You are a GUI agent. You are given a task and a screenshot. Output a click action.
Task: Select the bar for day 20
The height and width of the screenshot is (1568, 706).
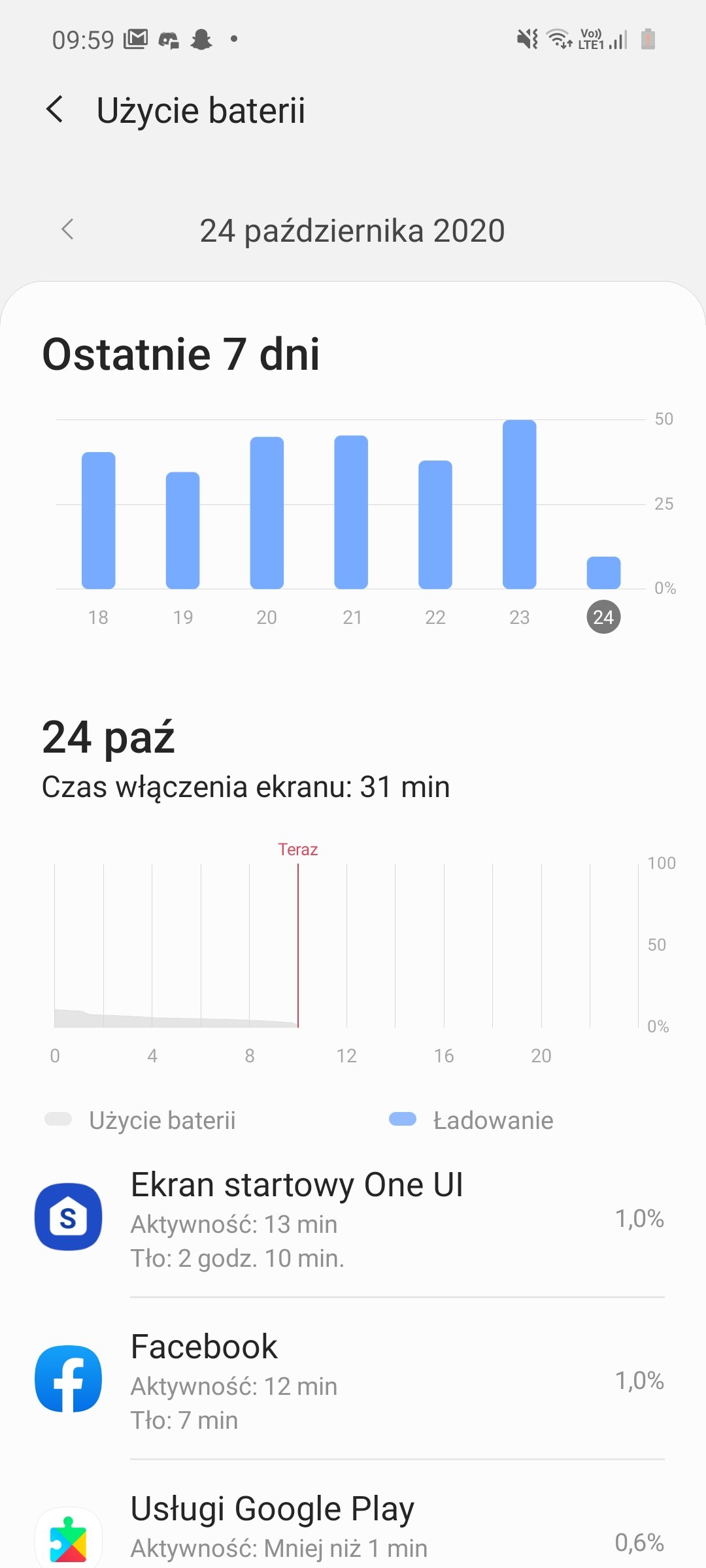pyautogui.click(x=267, y=513)
